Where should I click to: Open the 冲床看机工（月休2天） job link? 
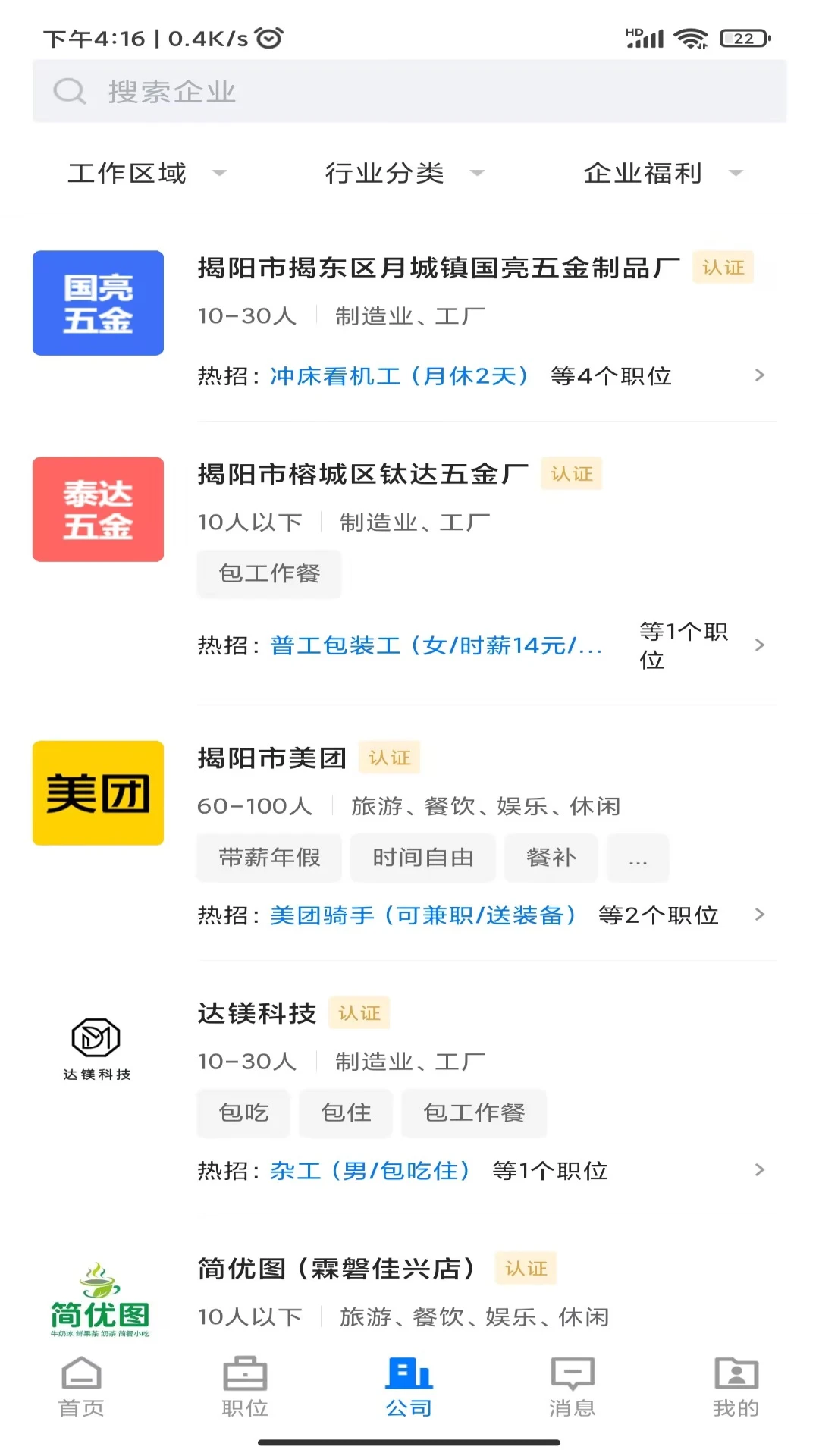400,376
